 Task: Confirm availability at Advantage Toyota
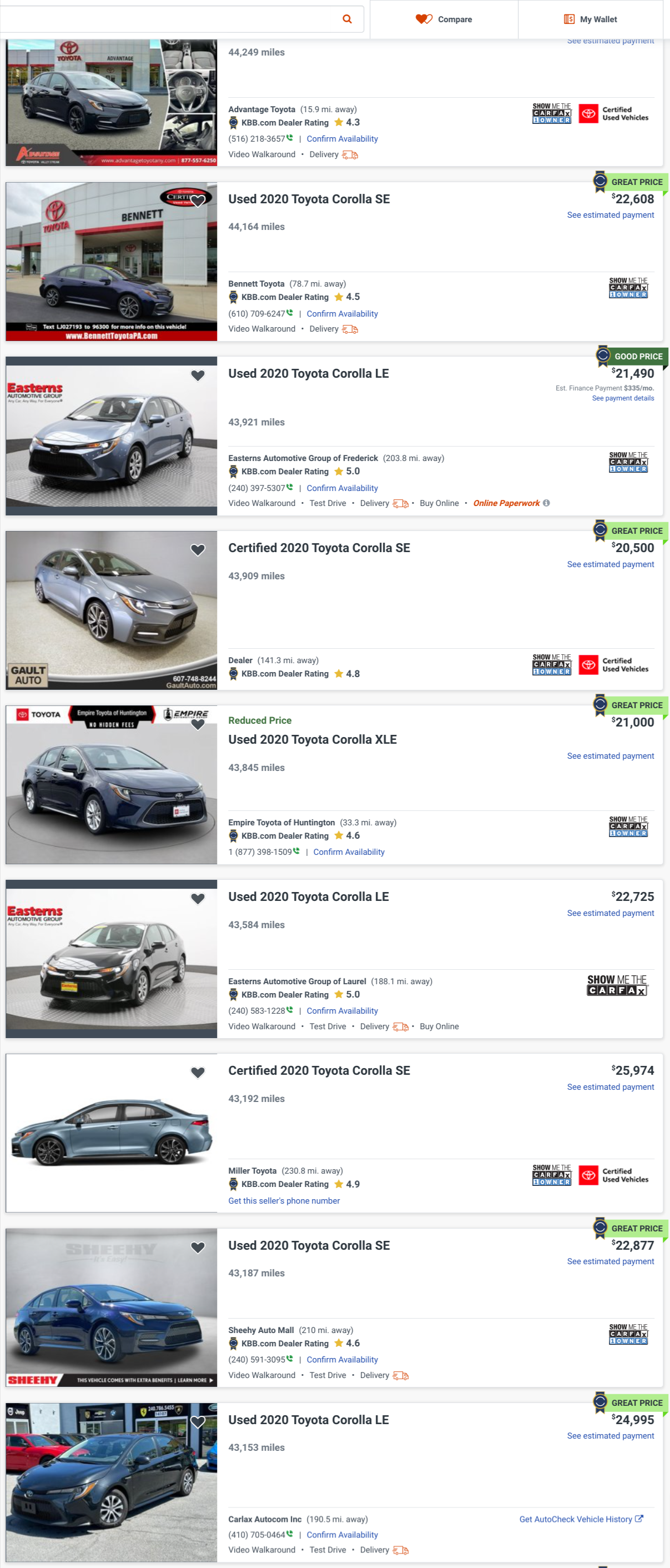[342, 139]
